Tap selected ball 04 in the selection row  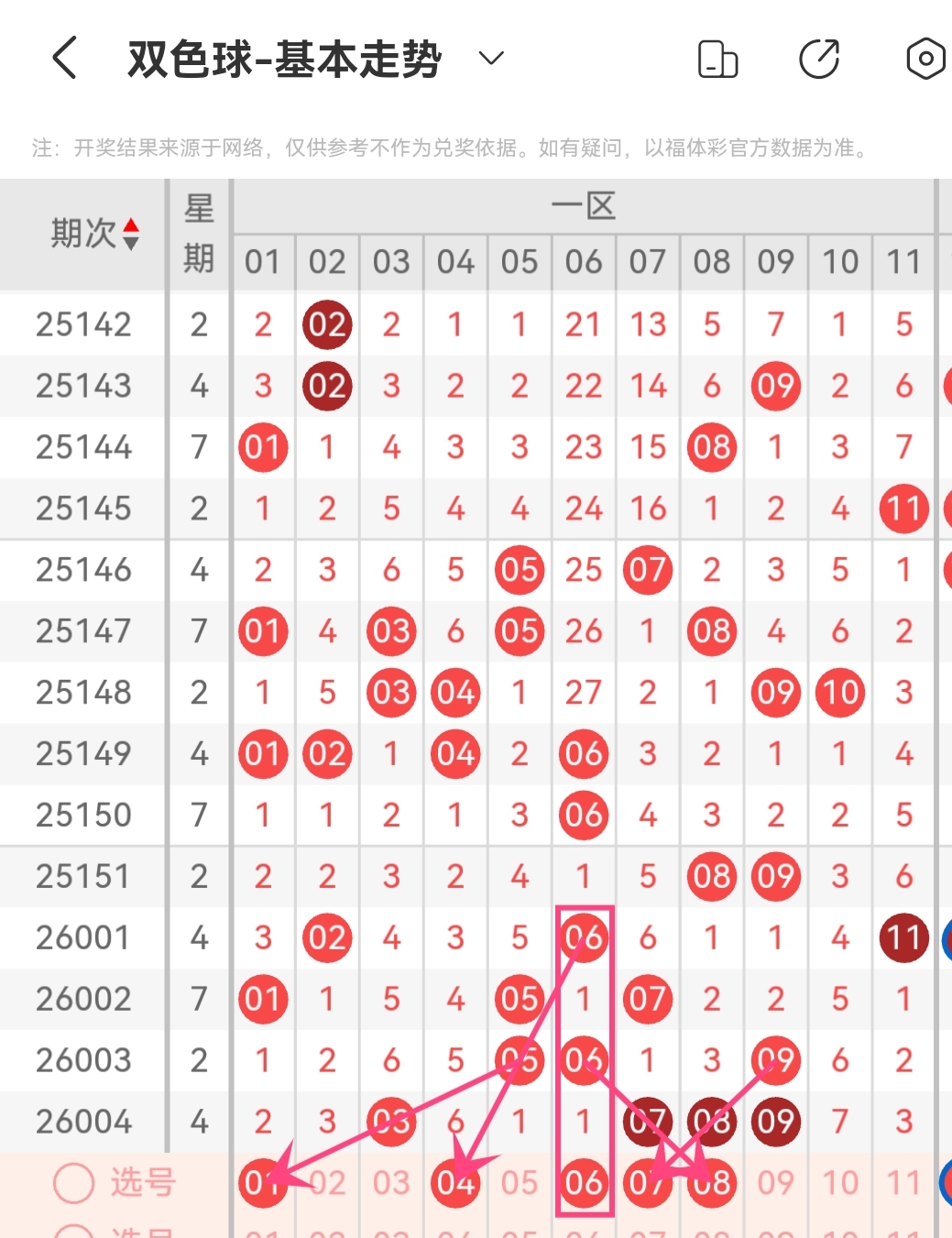tap(454, 1182)
